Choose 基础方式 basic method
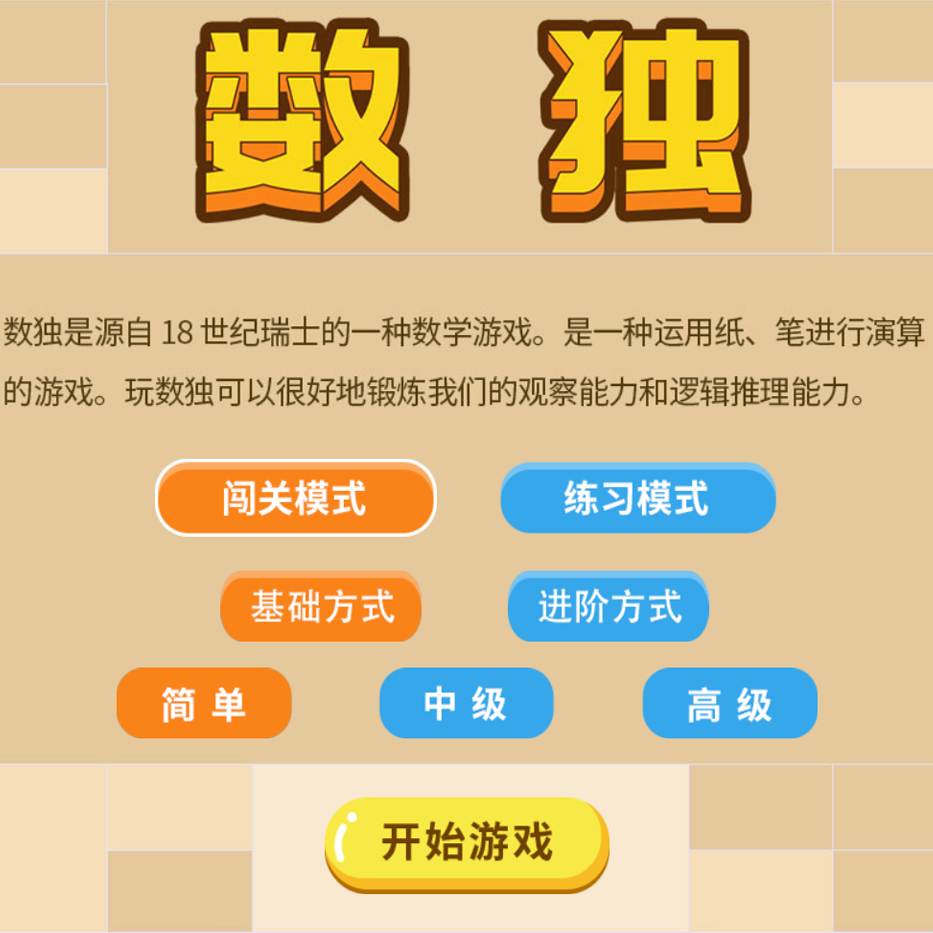Viewport: 933px width, 933px height. coord(321,607)
